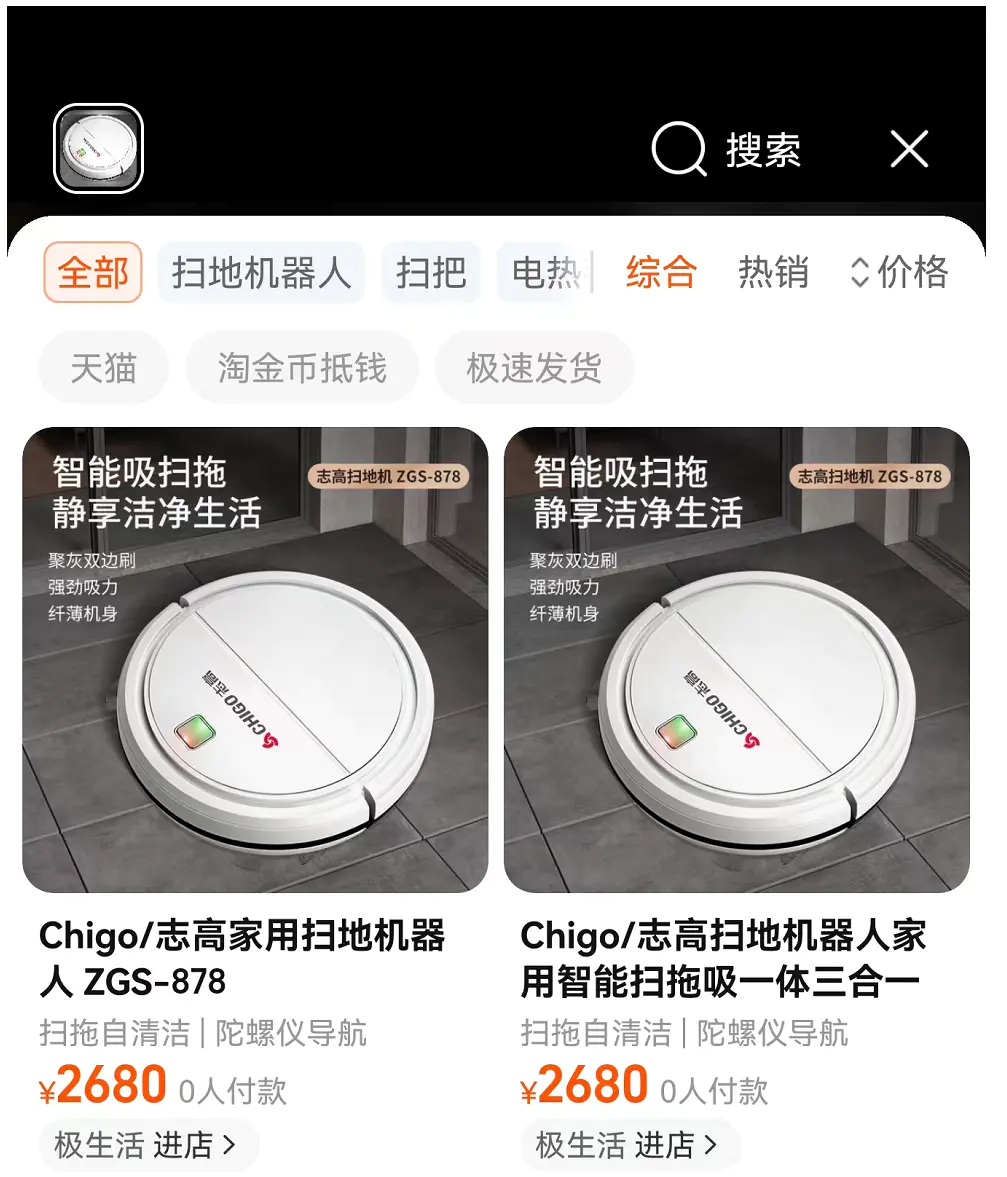The image size is (1007, 1177).
Task: Filter by 扫地机器人 category
Action: (x=261, y=272)
